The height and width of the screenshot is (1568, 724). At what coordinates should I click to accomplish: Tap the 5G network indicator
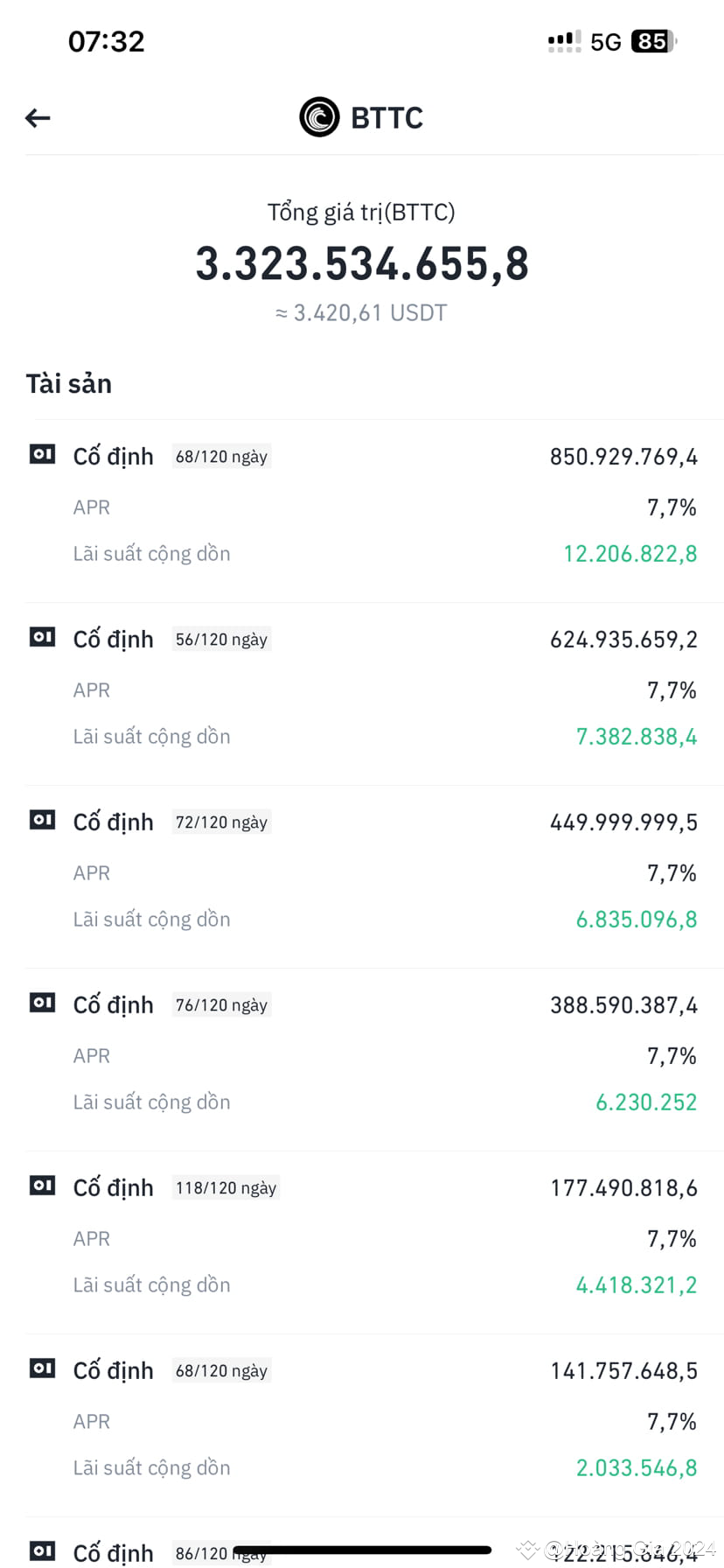point(607,40)
